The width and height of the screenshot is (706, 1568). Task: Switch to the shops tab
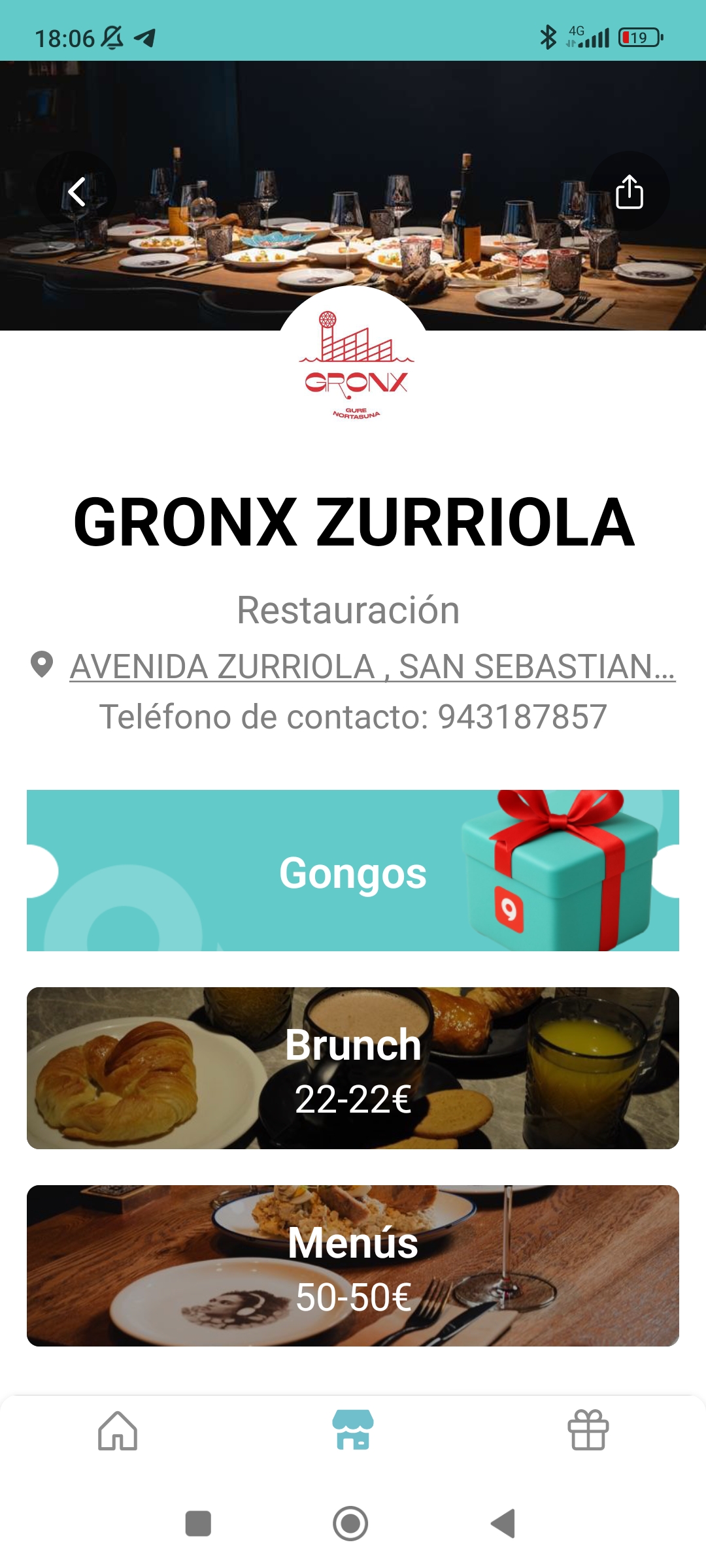(353, 1430)
